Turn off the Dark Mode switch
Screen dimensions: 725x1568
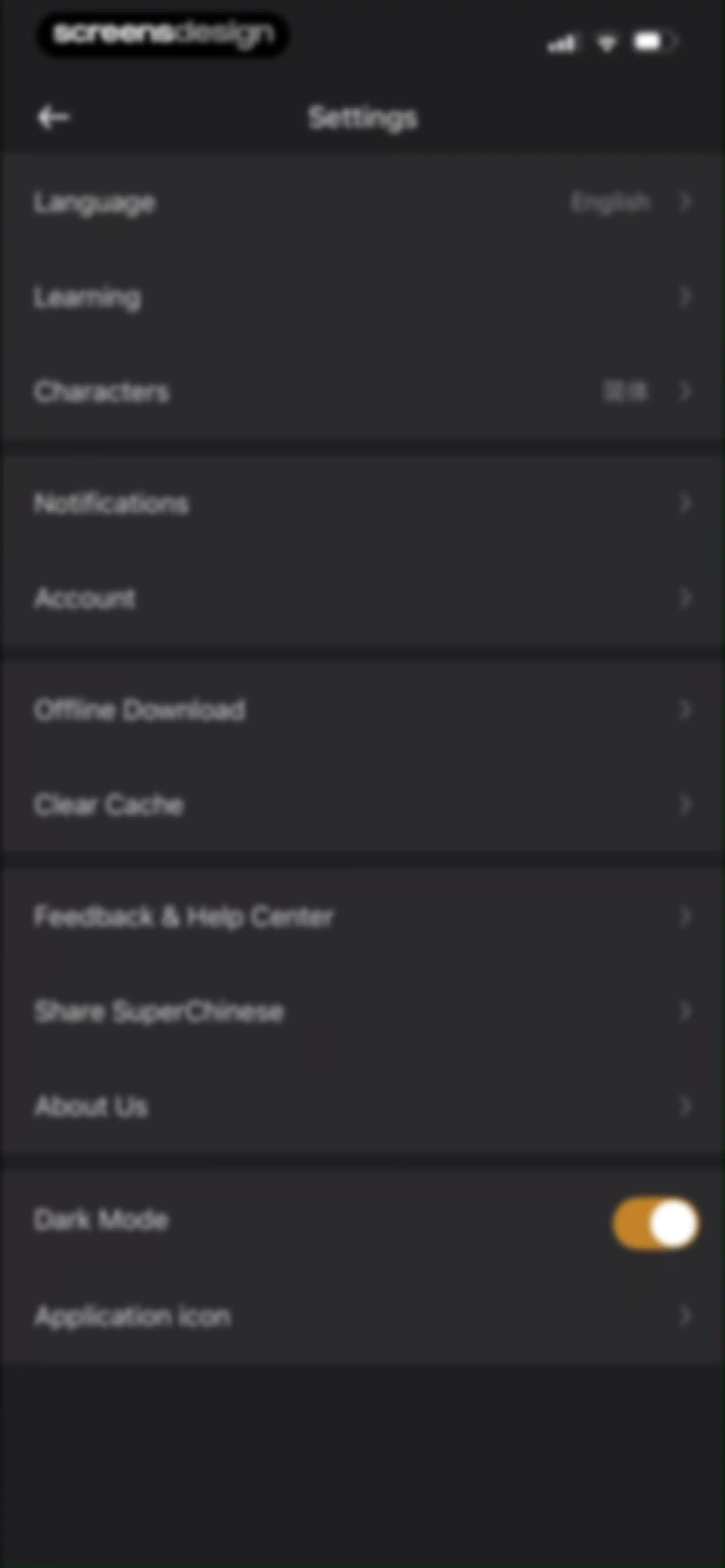(x=656, y=1224)
